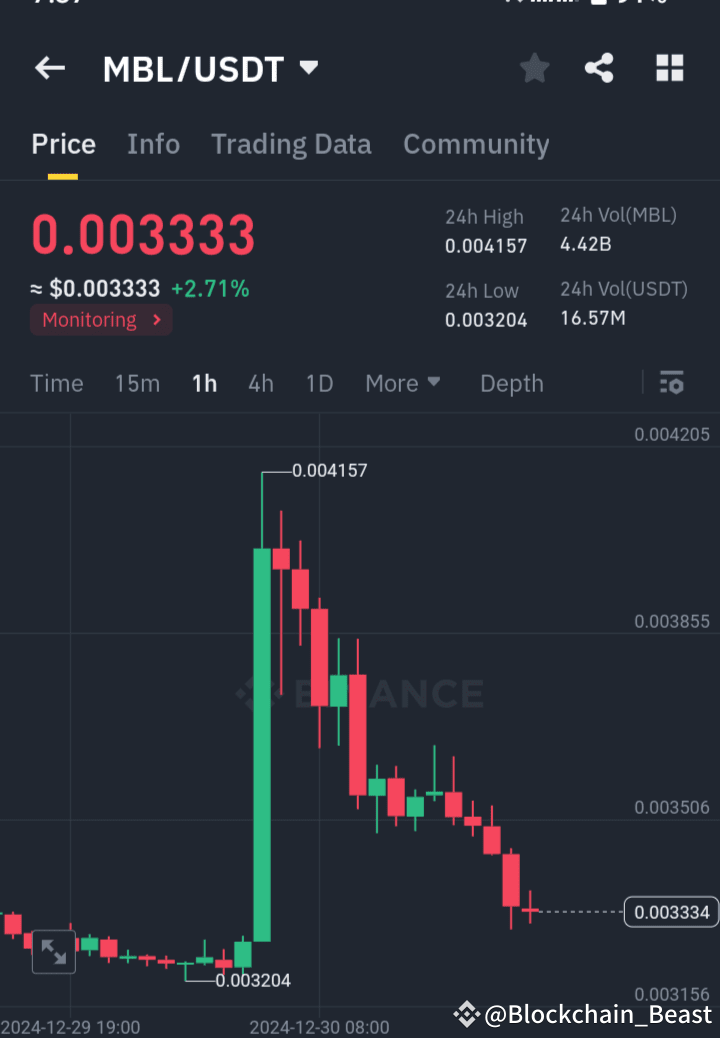The height and width of the screenshot is (1038, 720).
Task: Open the apps grid icon
Action: click(x=668, y=68)
